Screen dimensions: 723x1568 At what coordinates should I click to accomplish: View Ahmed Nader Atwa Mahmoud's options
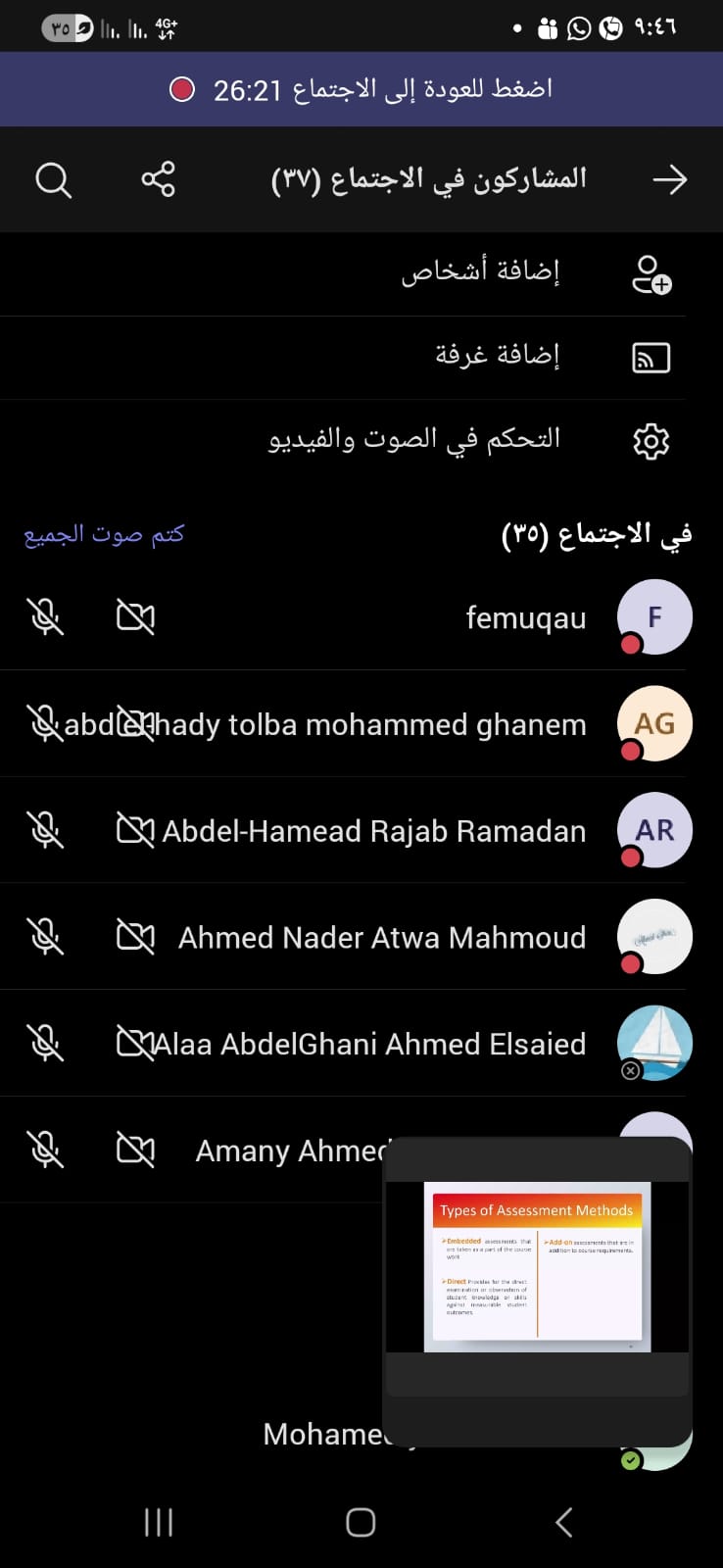click(x=382, y=938)
